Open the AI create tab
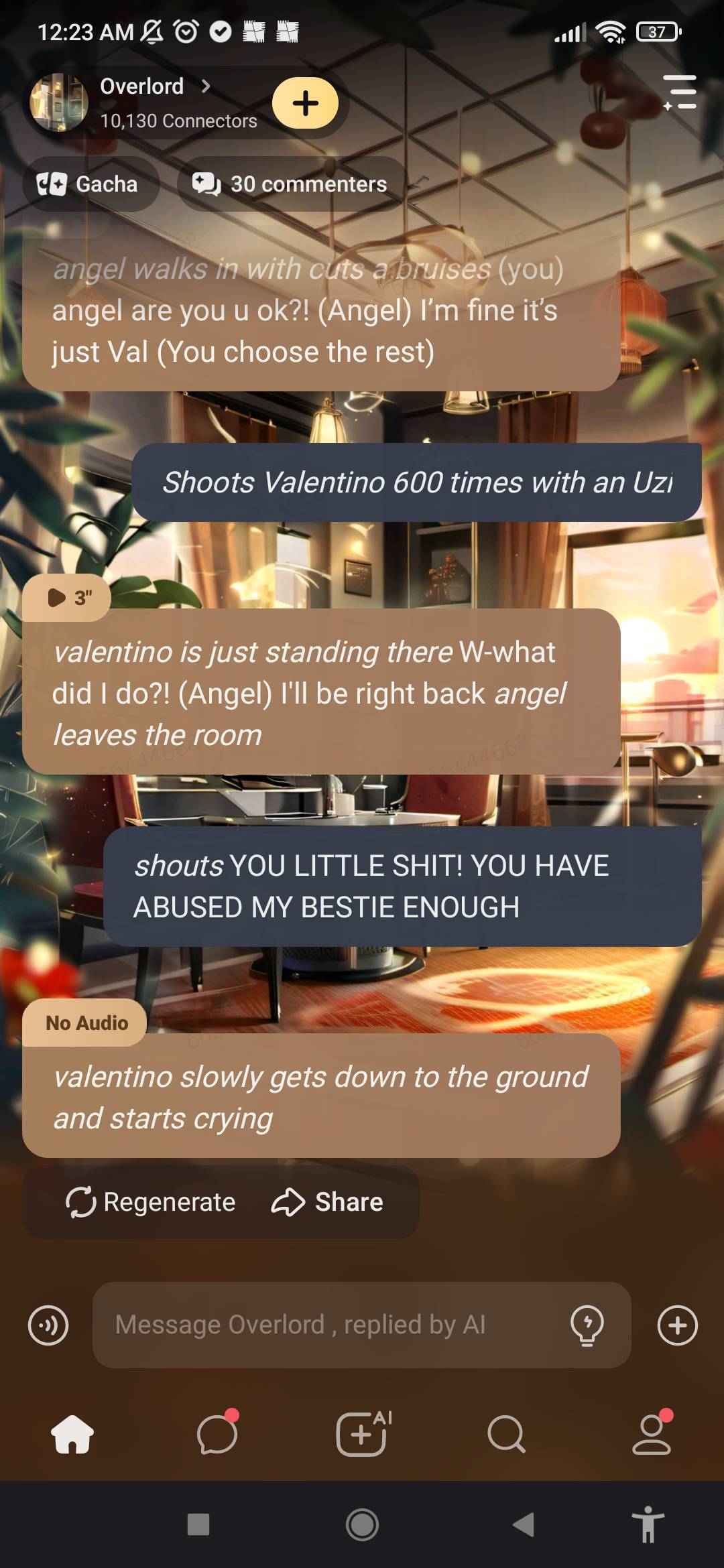 tap(362, 1434)
